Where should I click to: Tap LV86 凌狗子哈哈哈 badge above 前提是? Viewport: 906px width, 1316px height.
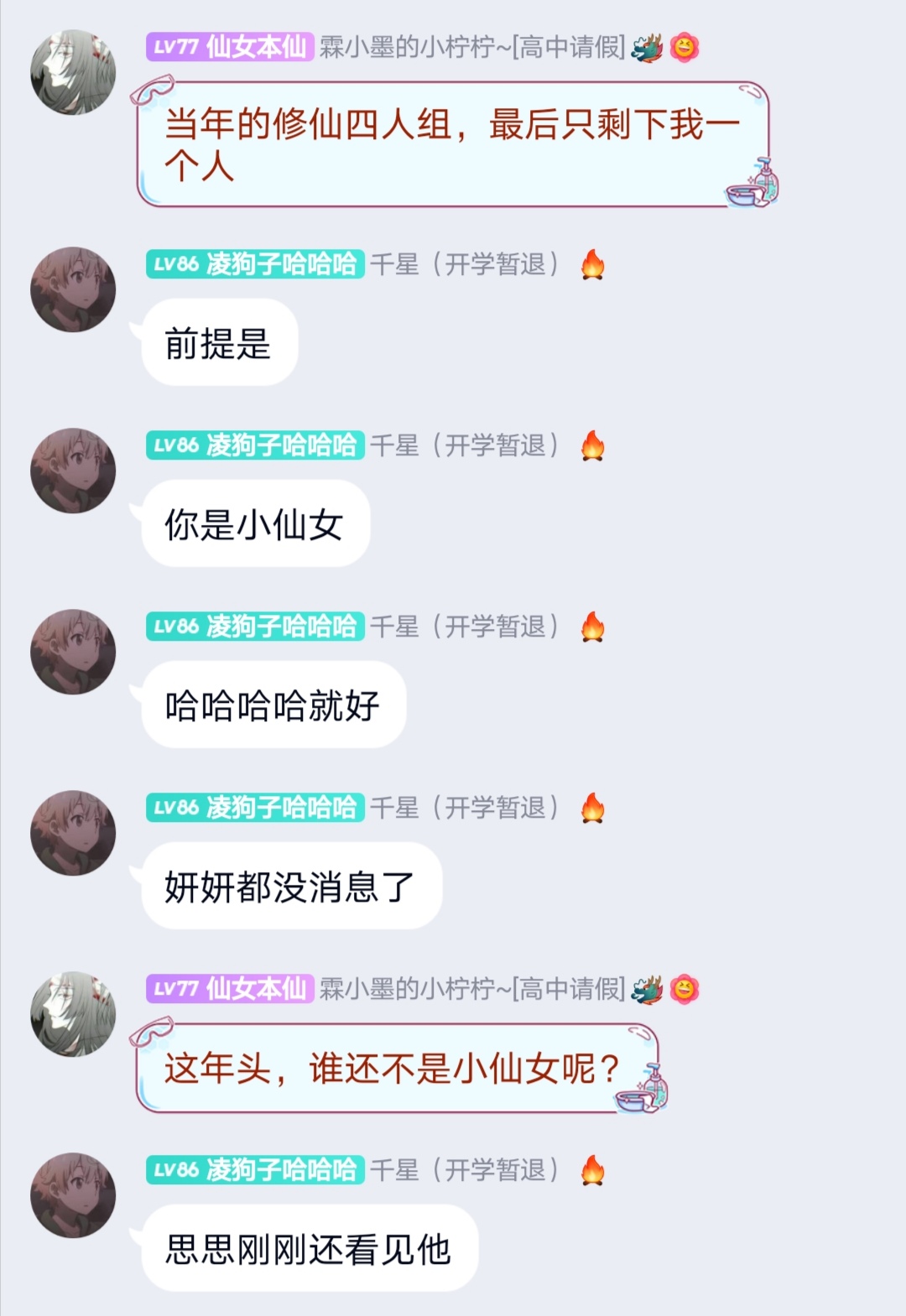255,264
